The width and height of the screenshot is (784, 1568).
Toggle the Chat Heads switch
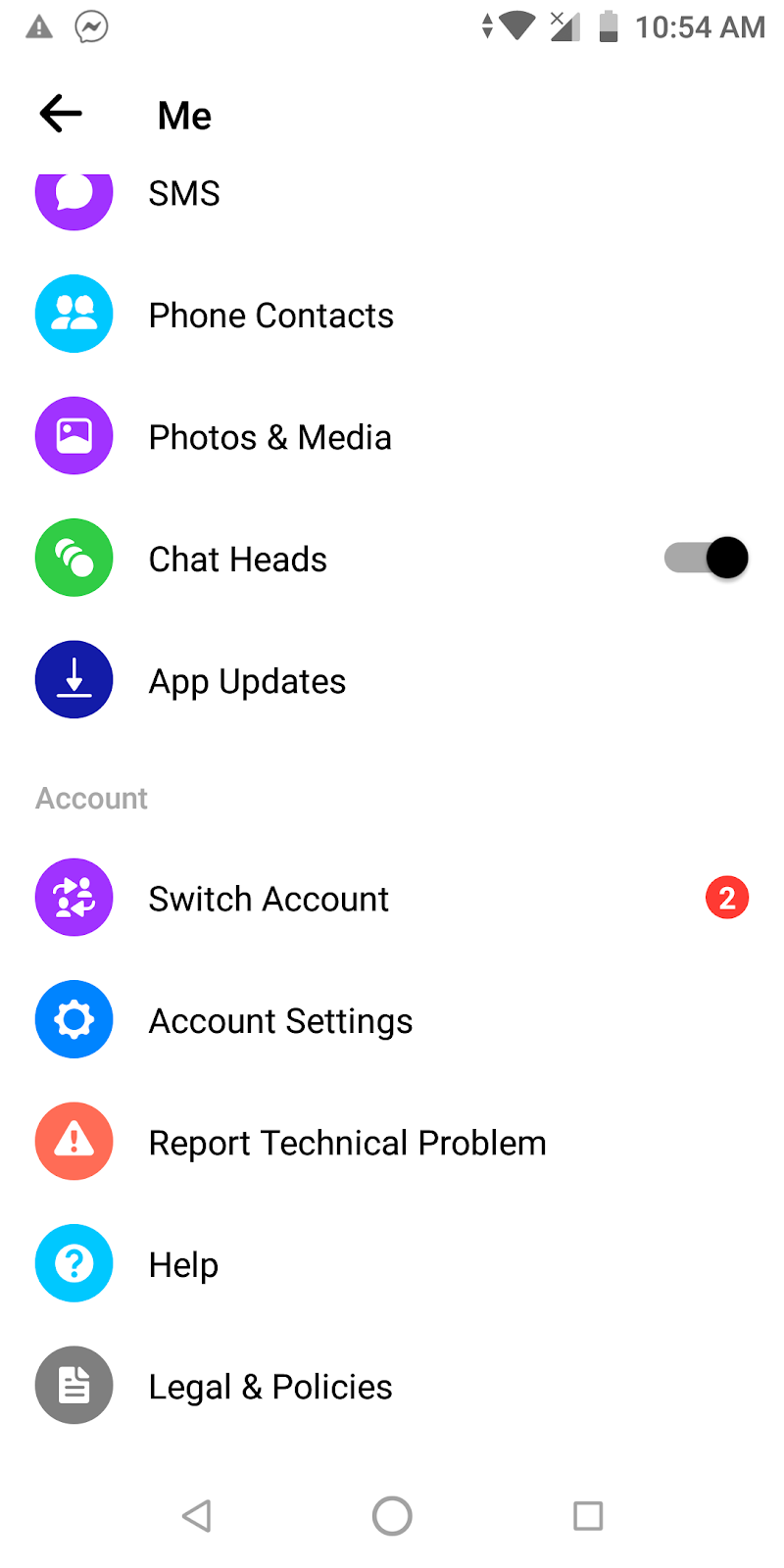[x=707, y=559]
